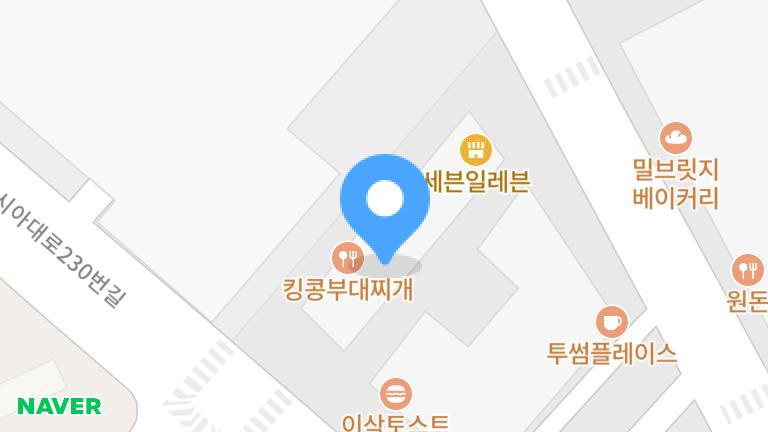Open the 세븐일레븐 convenience store marker

point(476,151)
